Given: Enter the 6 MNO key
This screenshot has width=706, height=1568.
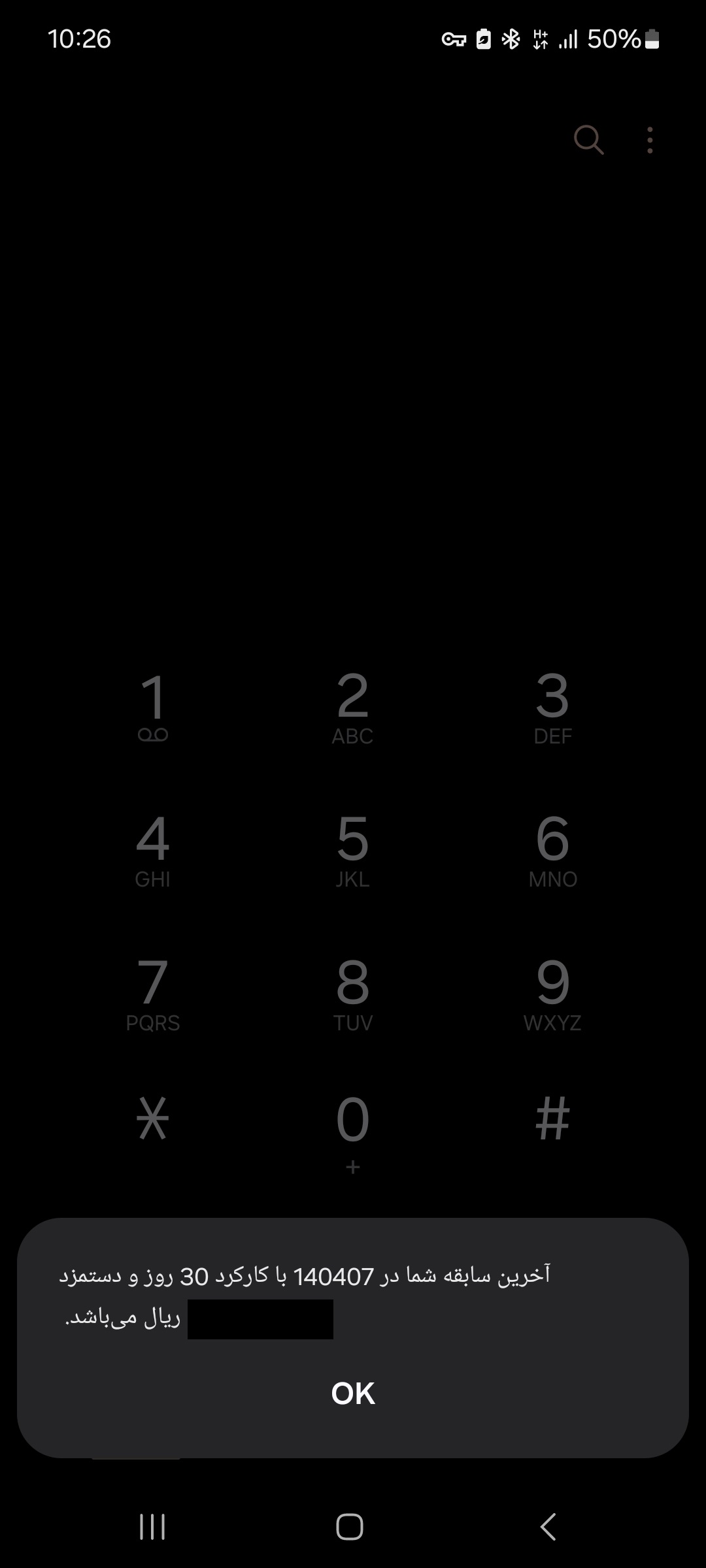Looking at the screenshot, I should [552, 849].
